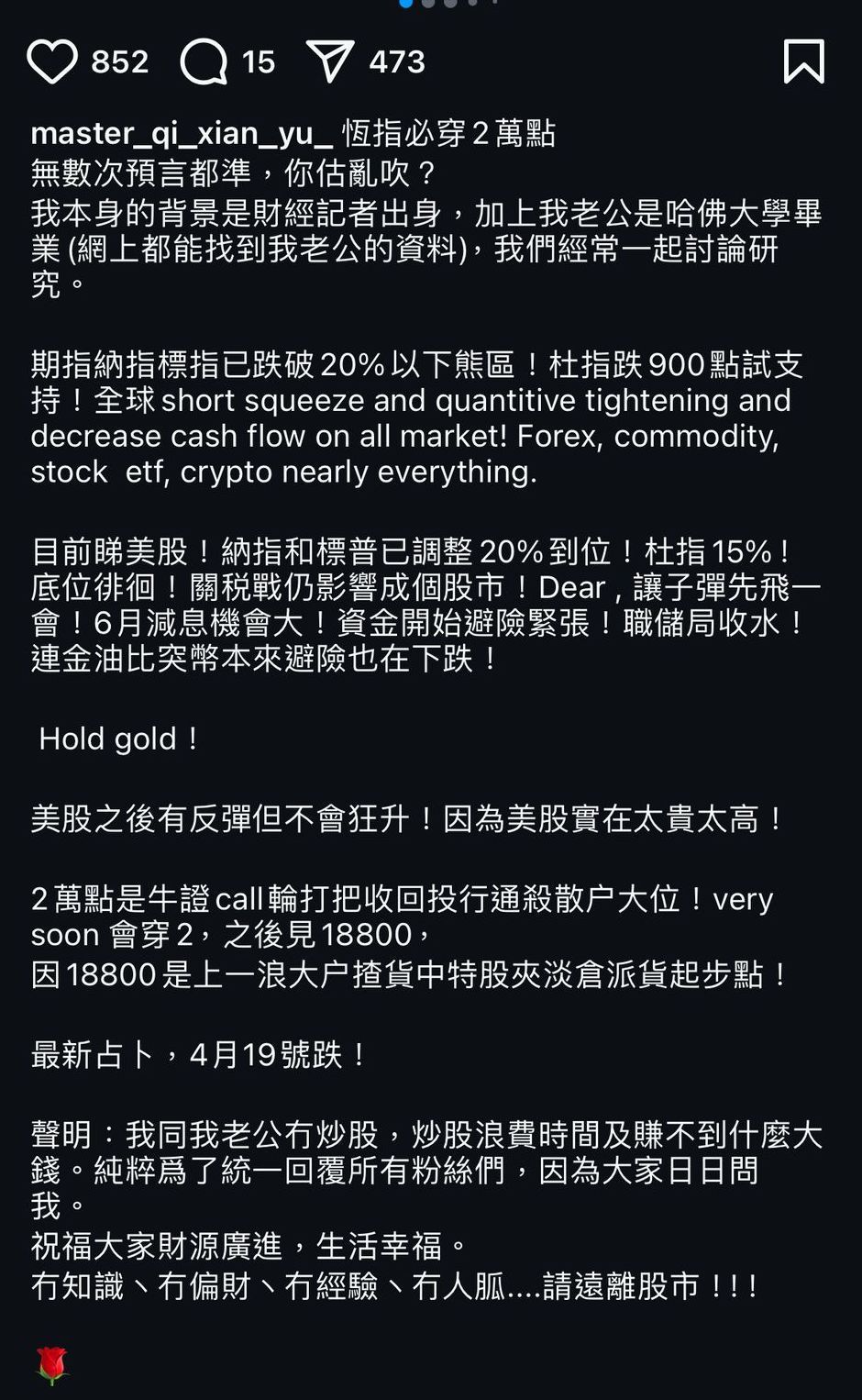
Task: Open master_qi_xian_yu_ profile from caption username
Action: tap(182, 134)
